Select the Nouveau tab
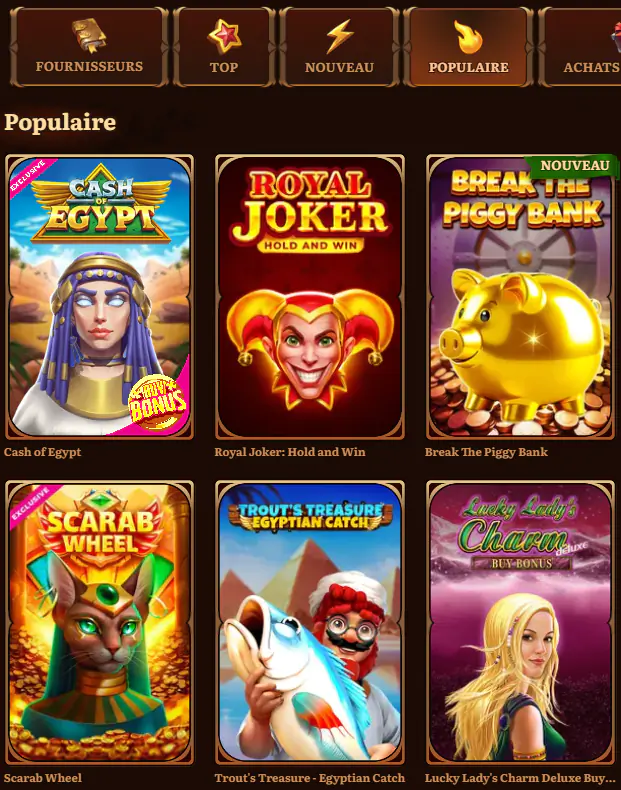The width and height of the screenshot is (621, 790). (x=339, y=47)
